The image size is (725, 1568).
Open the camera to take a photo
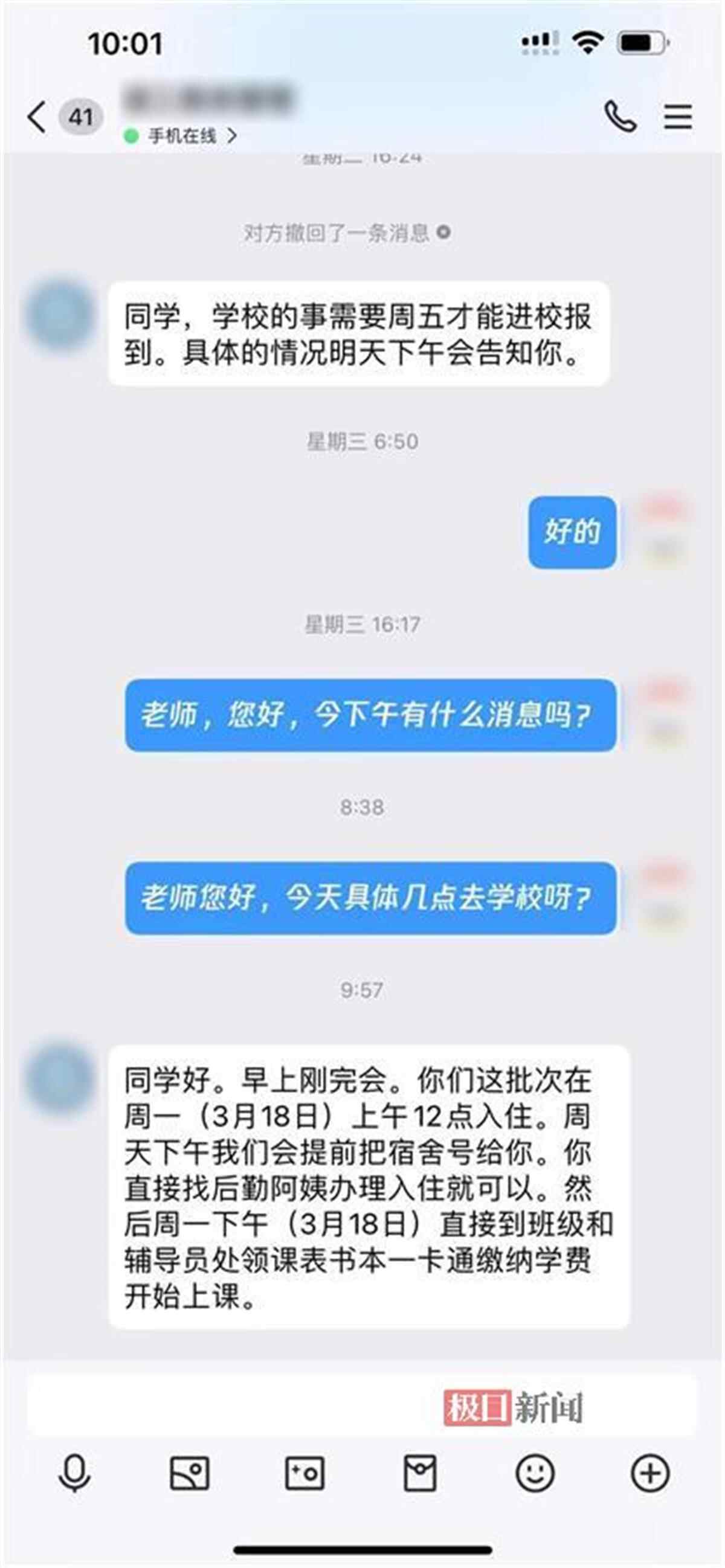(304, 1474)
